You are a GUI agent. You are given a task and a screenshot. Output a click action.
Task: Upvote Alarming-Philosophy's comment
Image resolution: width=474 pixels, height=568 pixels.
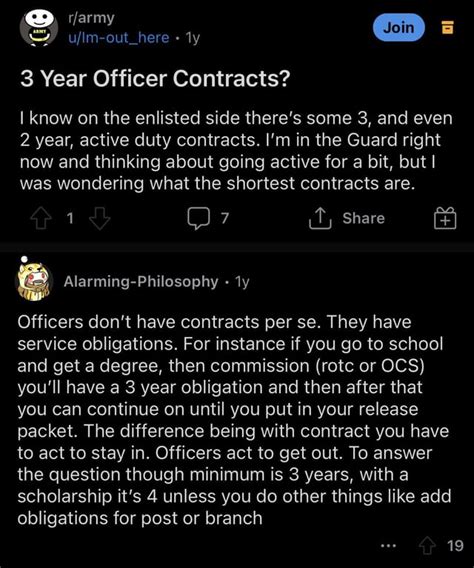tap(427, 545)
